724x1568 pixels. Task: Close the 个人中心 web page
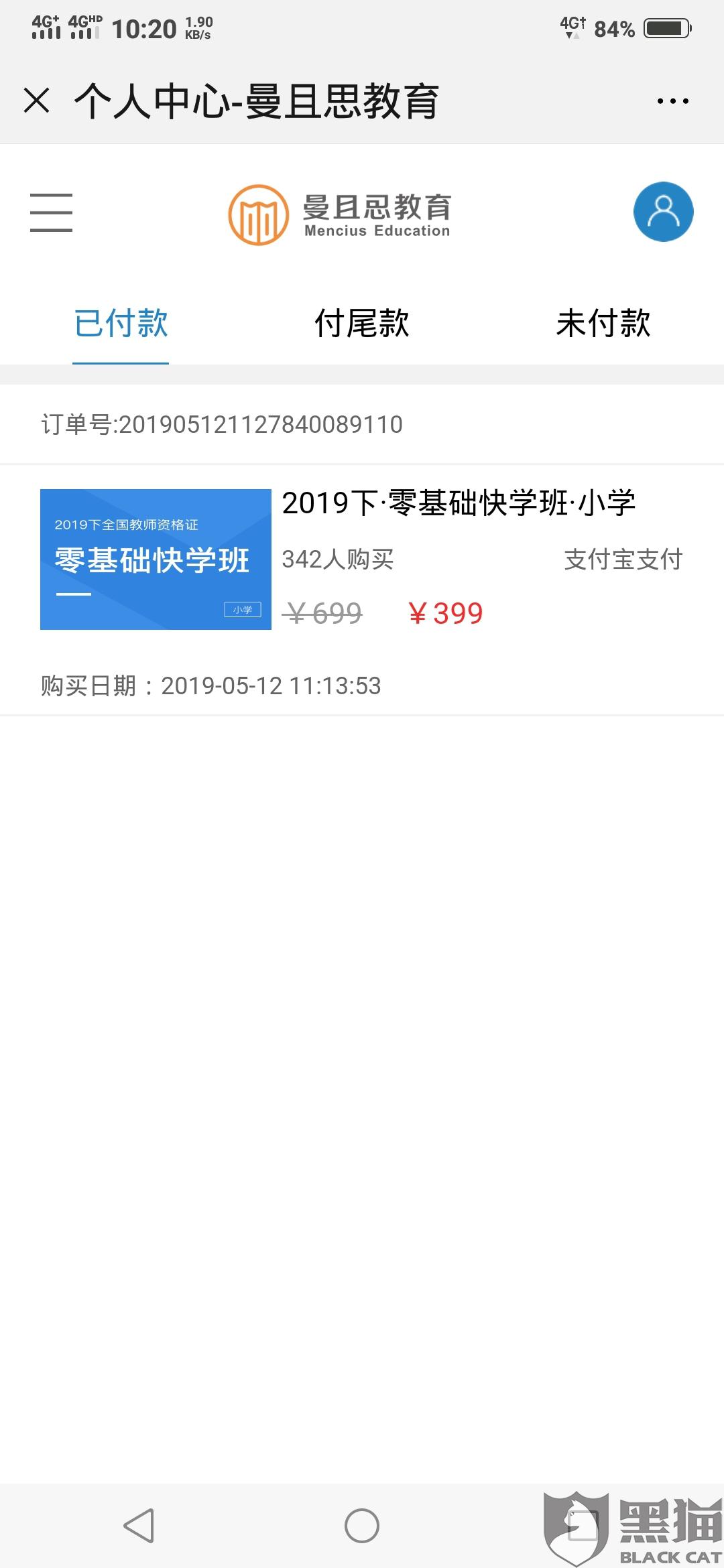tap(37, 101)
